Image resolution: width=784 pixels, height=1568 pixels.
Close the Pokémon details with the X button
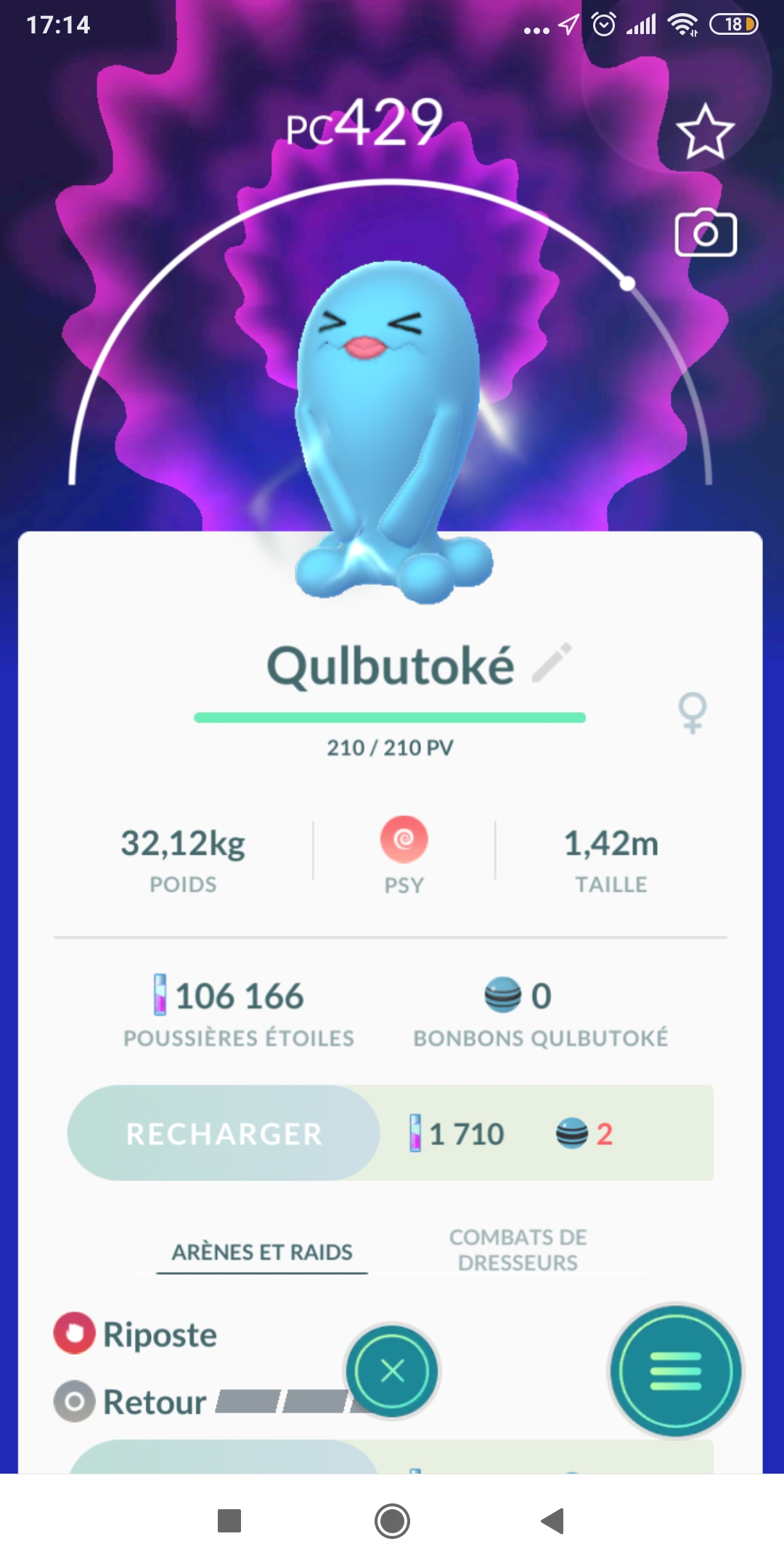[392, 1371]
